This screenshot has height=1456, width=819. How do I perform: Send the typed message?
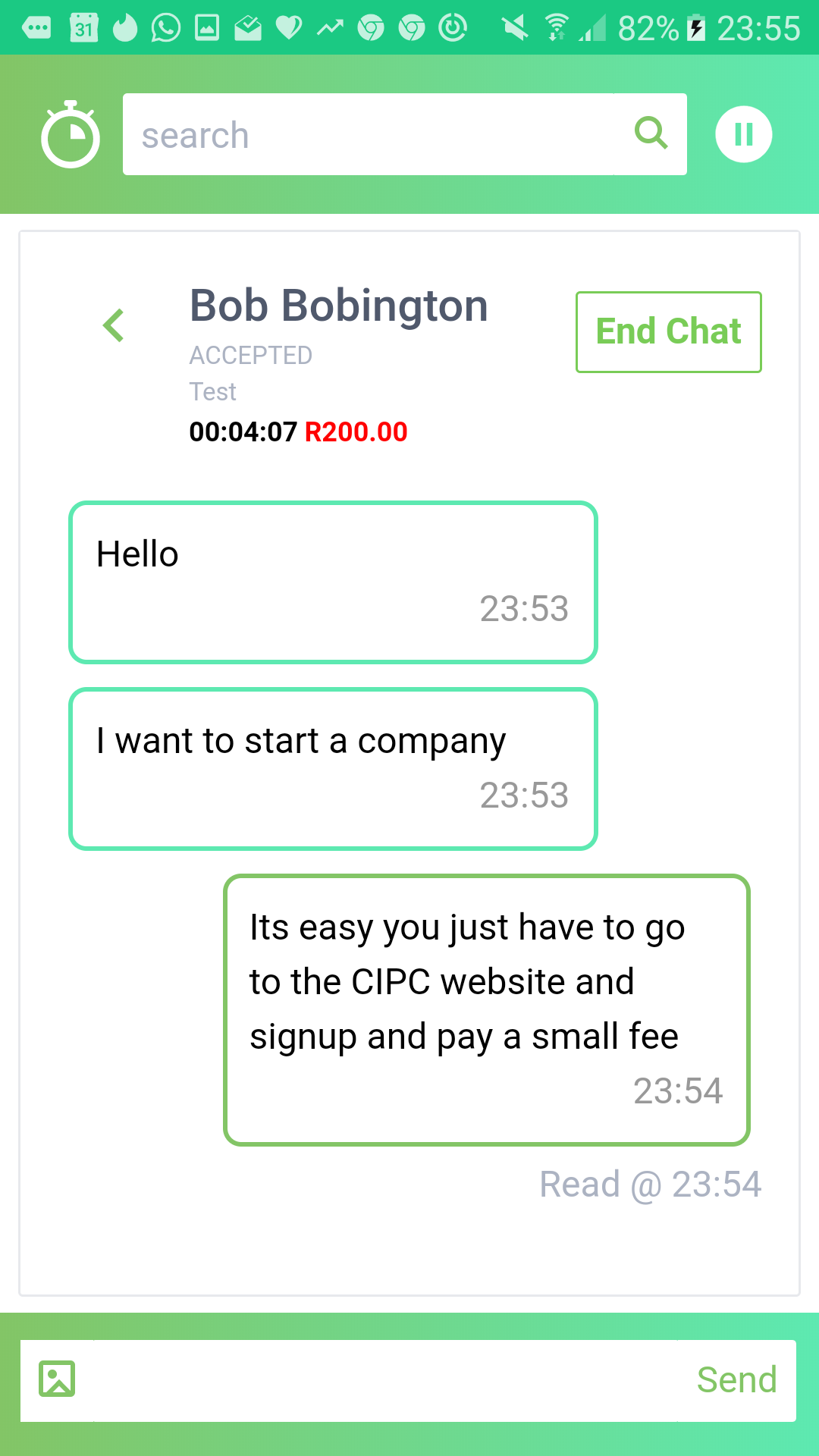736,1379
